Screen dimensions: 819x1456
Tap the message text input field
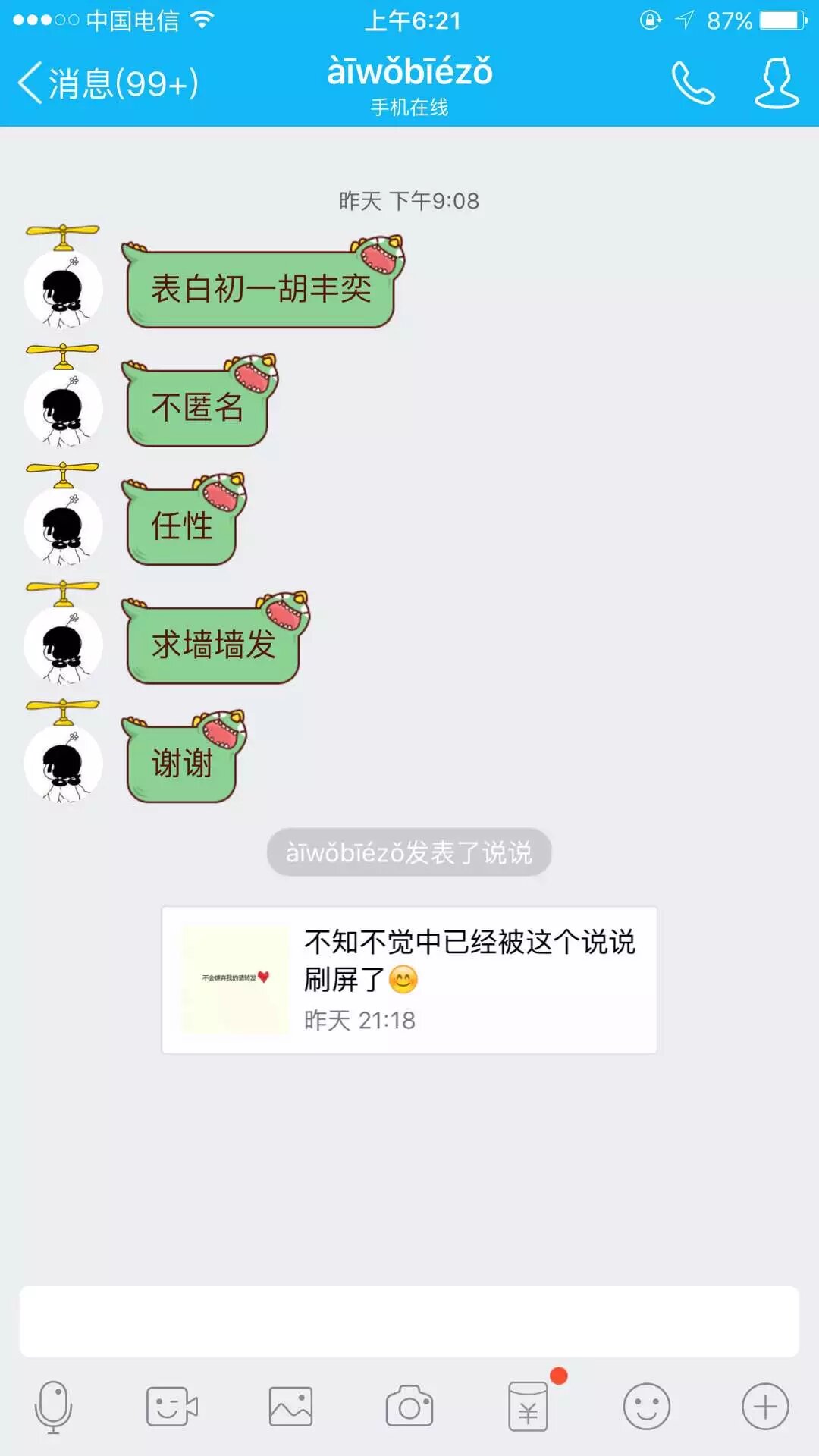pyautogui.click(x=409, y=1321)
